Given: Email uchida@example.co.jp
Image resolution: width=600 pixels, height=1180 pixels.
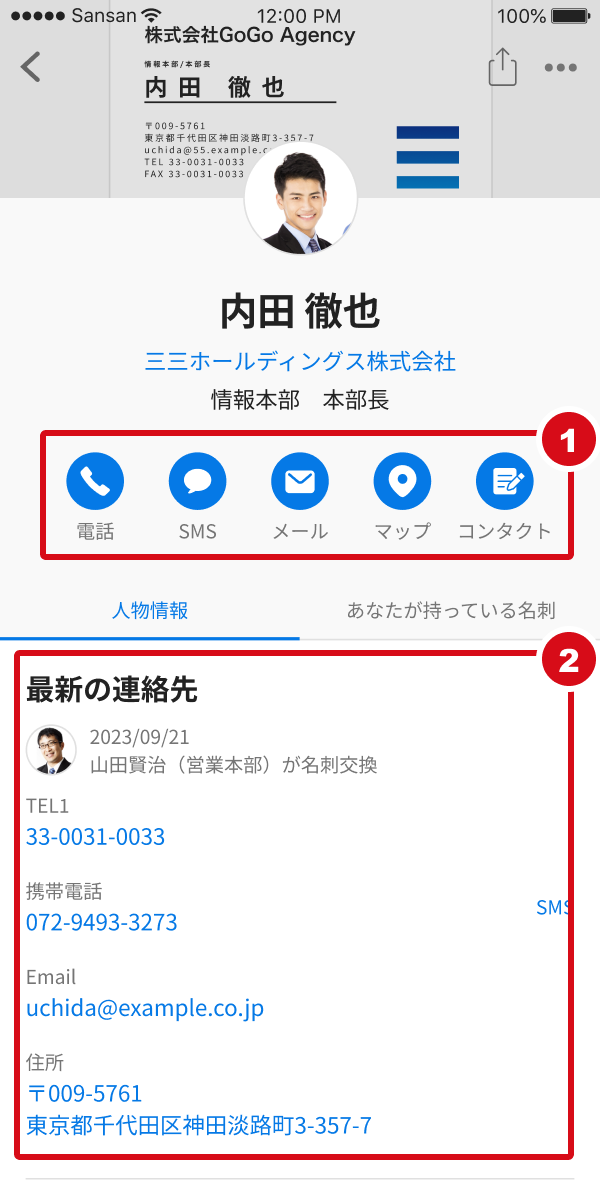Looking at the screenshot, I should (x=145, y=1007).
